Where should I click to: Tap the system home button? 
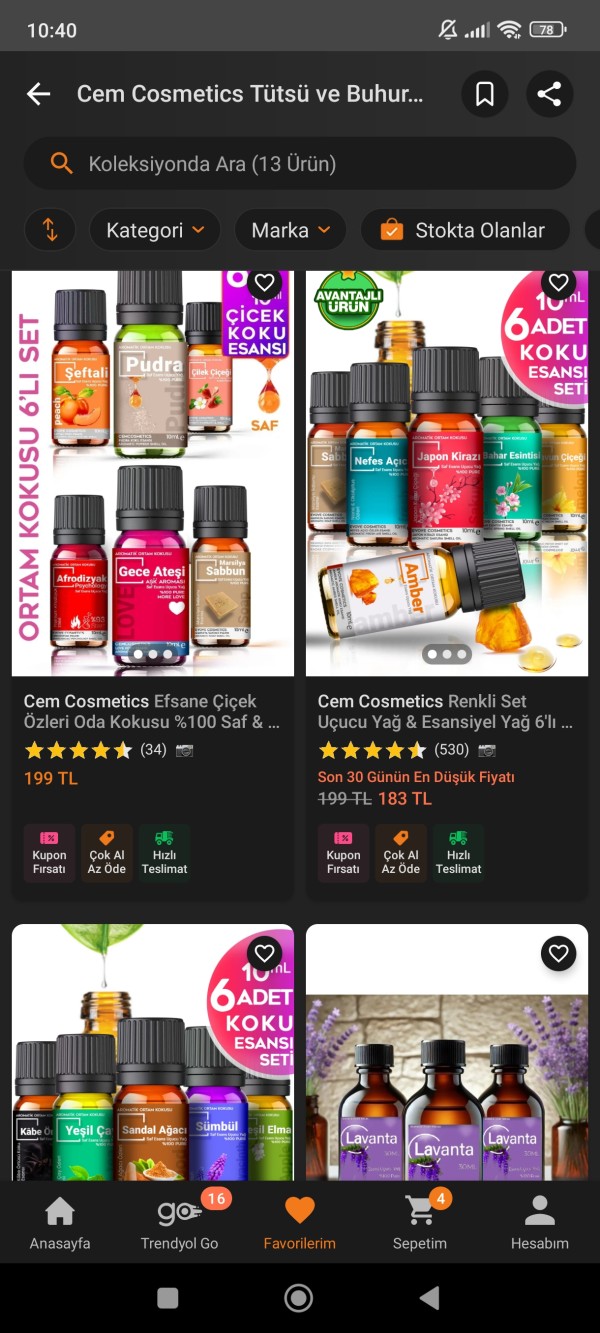point(298,1298)
